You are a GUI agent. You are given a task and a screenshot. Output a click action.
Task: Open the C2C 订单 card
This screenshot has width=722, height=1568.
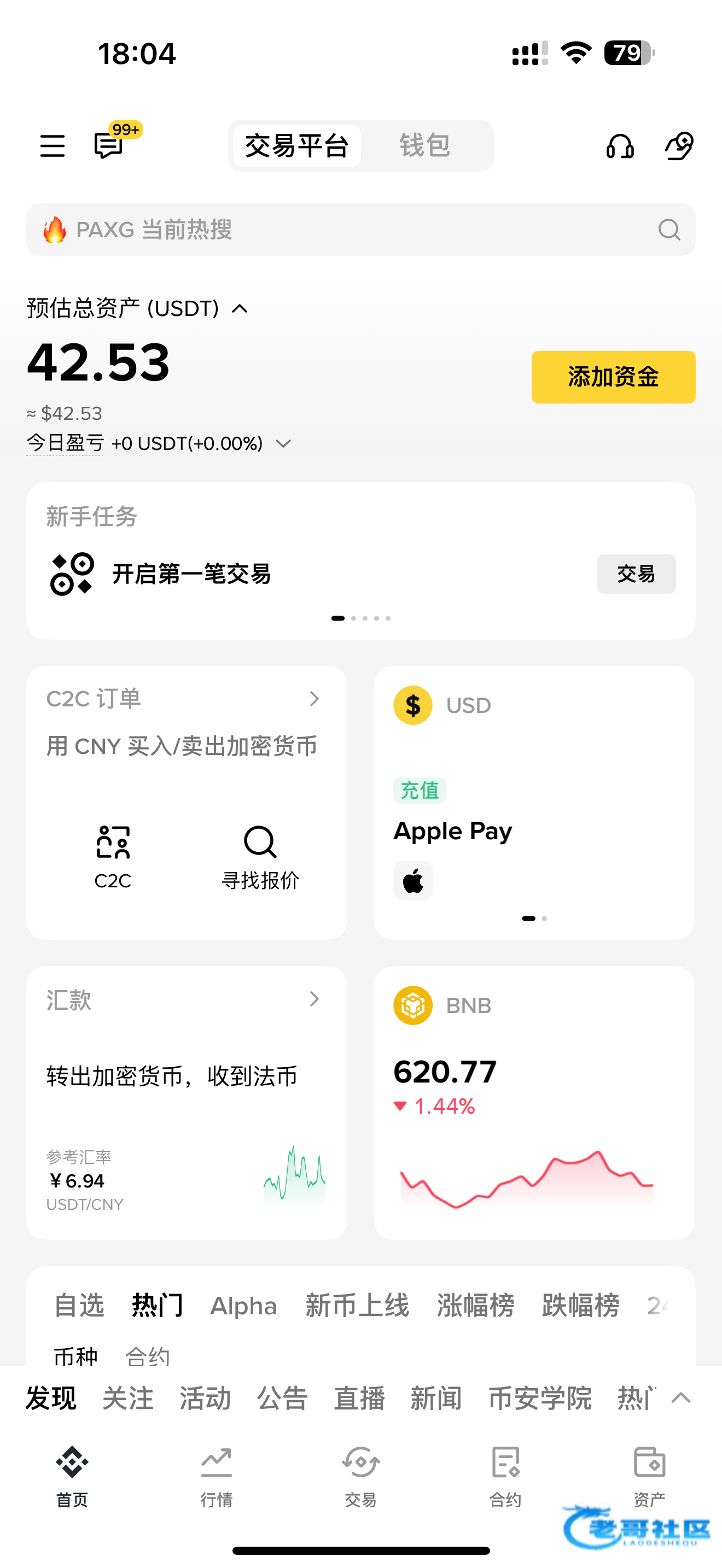pyautogui.click(x=183, y=699)
